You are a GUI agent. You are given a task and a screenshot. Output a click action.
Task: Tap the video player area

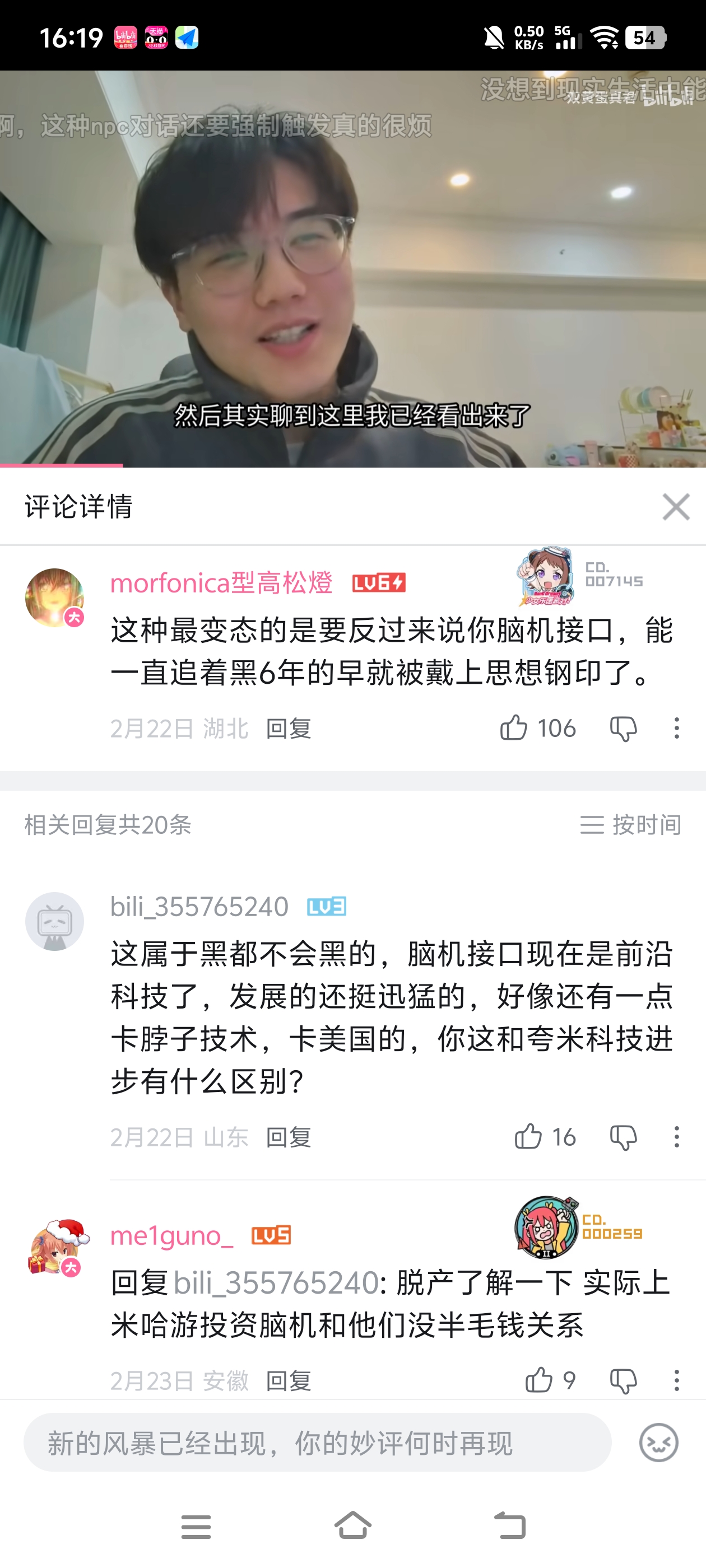pyautogui.click(x=352, y=268)
